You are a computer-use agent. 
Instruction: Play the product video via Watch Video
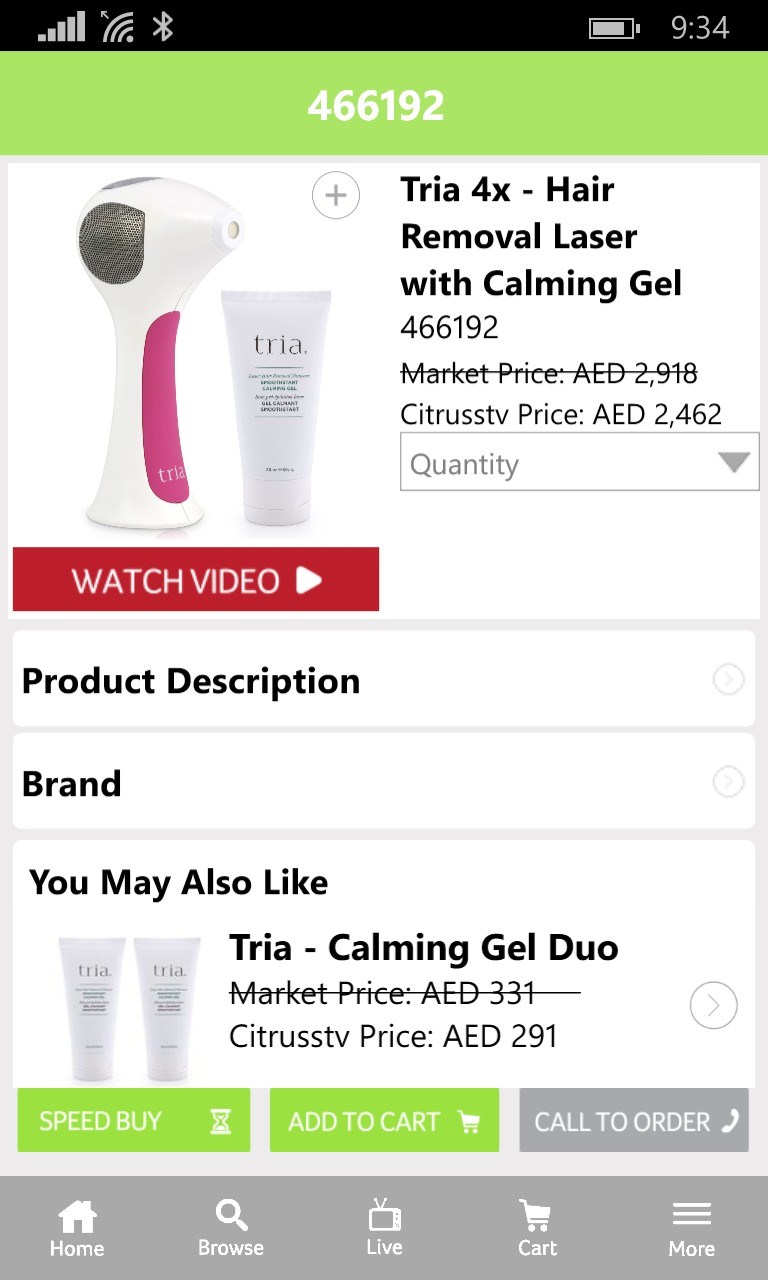click(196, 580)
